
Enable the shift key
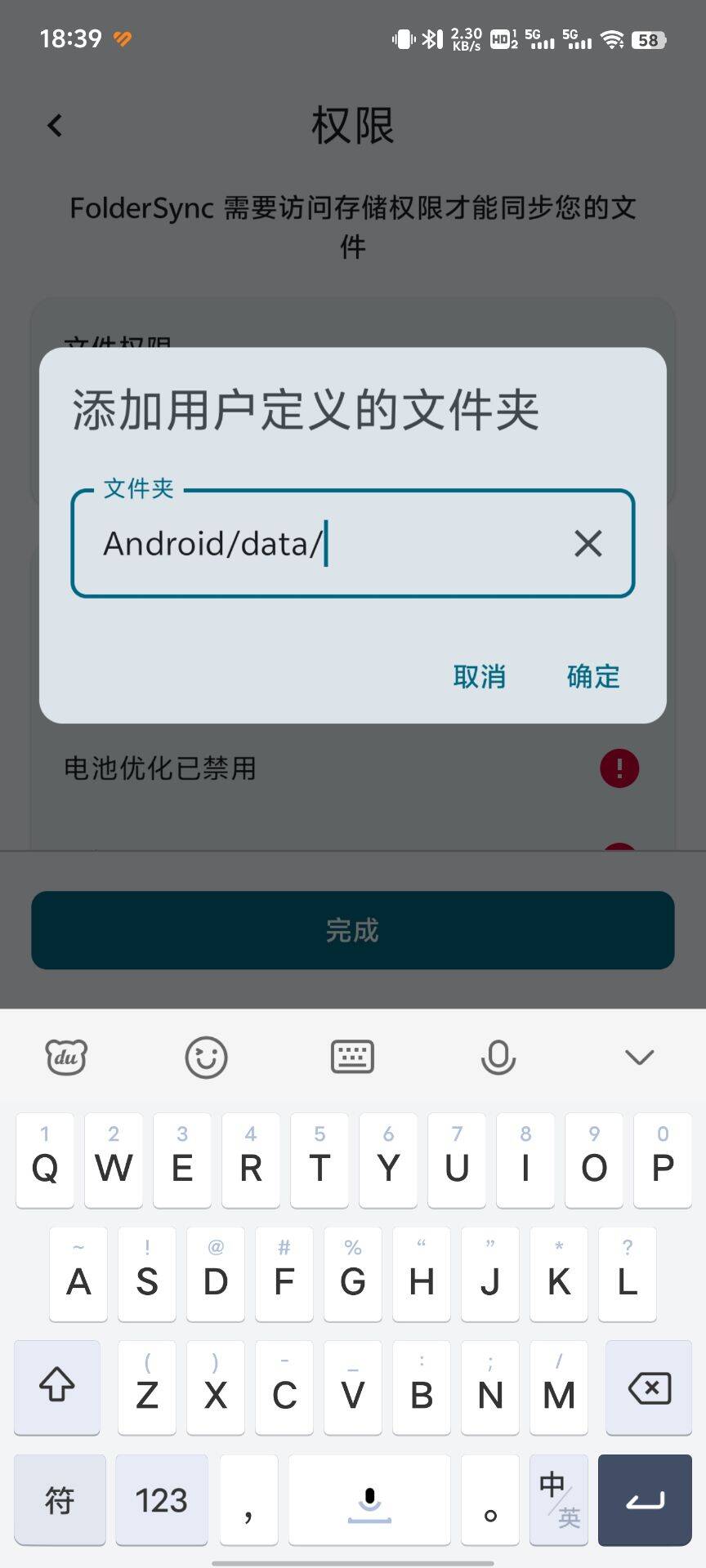(x=57, y=1388)
